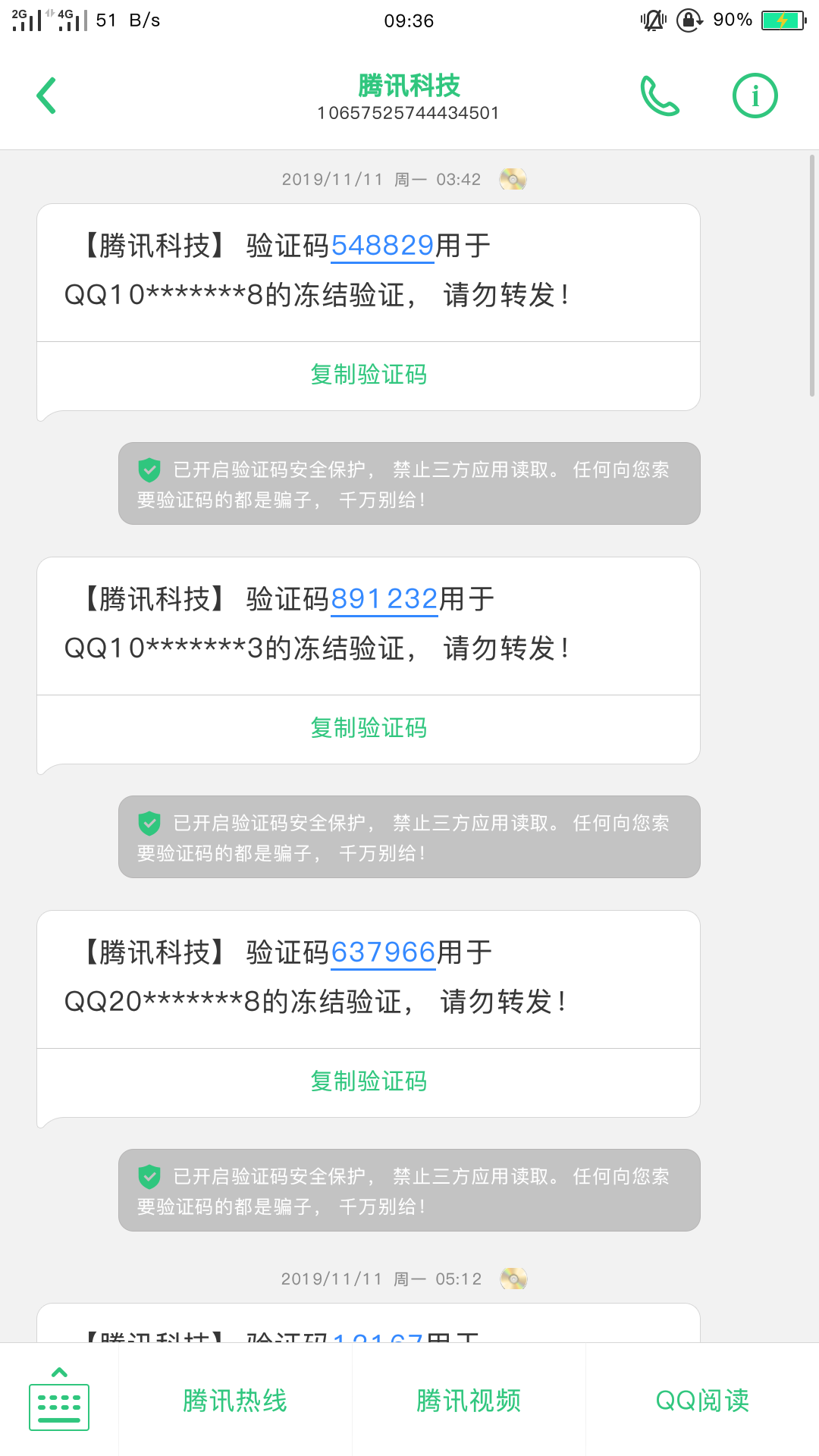Copy the verification code 548829
This screenshot has width=819, height=1456.
[369, 375]
